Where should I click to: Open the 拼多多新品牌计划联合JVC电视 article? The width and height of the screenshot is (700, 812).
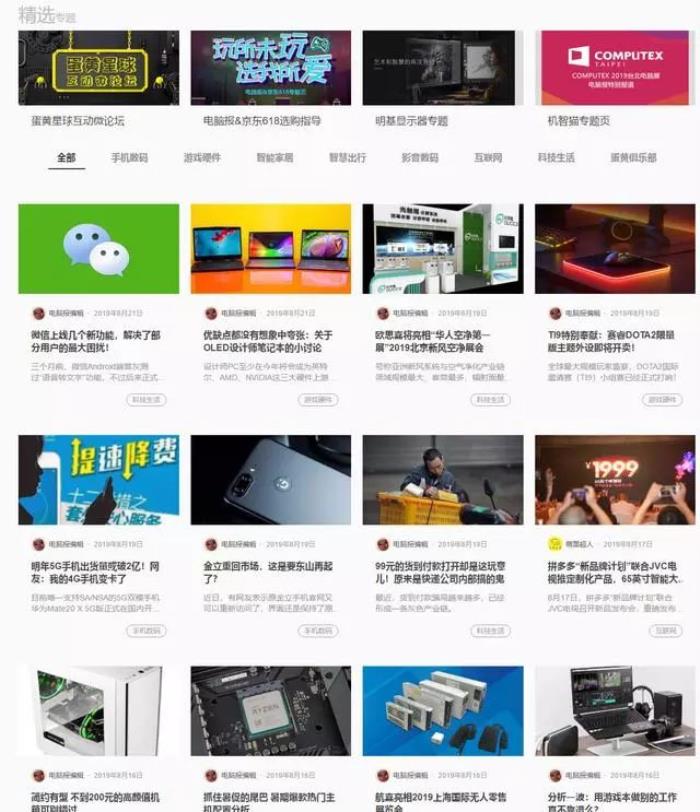(612, 572)
